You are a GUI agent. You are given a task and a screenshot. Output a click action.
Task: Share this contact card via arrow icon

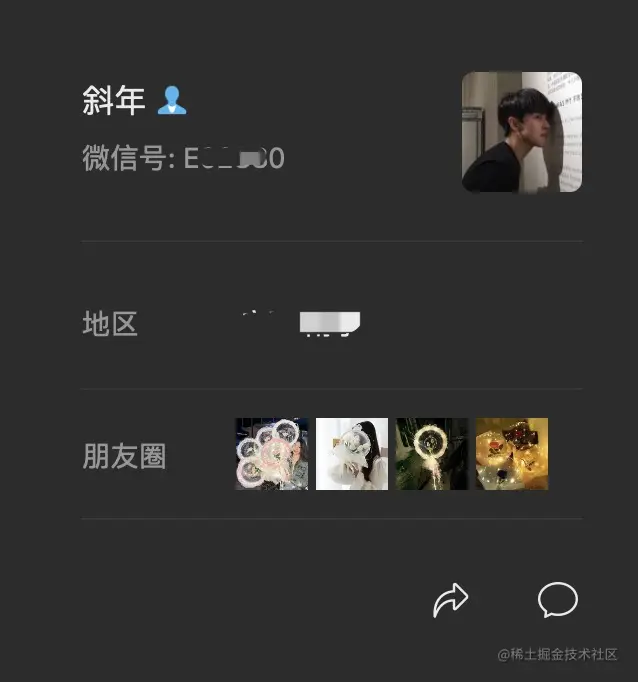(450, 600)
